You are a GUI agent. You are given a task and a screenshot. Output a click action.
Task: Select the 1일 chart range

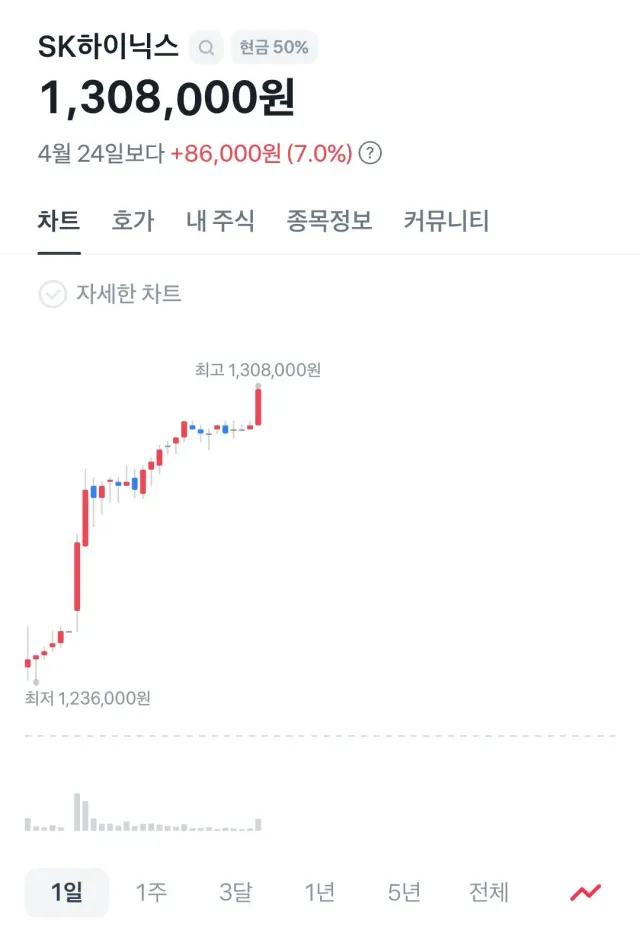[x=67, y=892]
